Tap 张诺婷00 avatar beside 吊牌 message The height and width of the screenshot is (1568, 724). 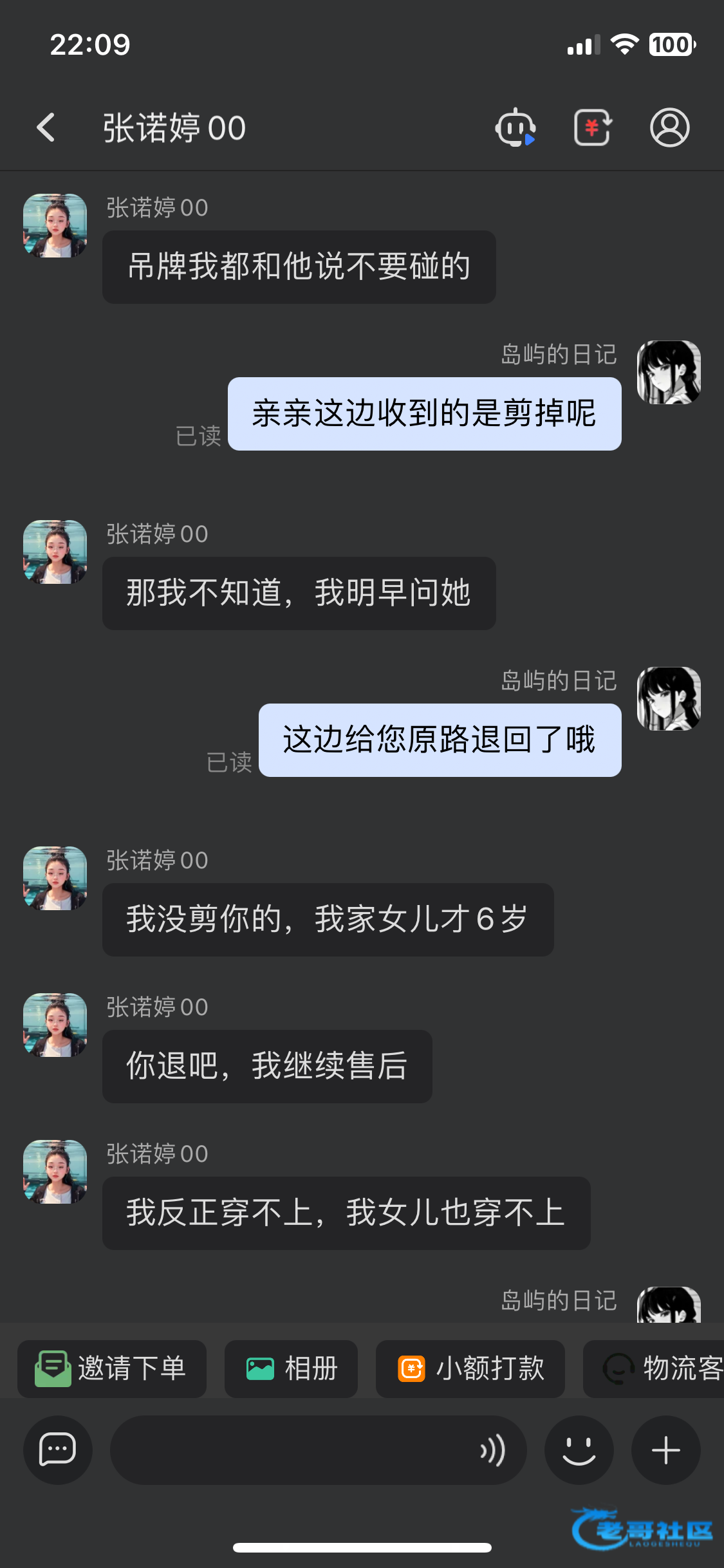(x=55, y=226)
